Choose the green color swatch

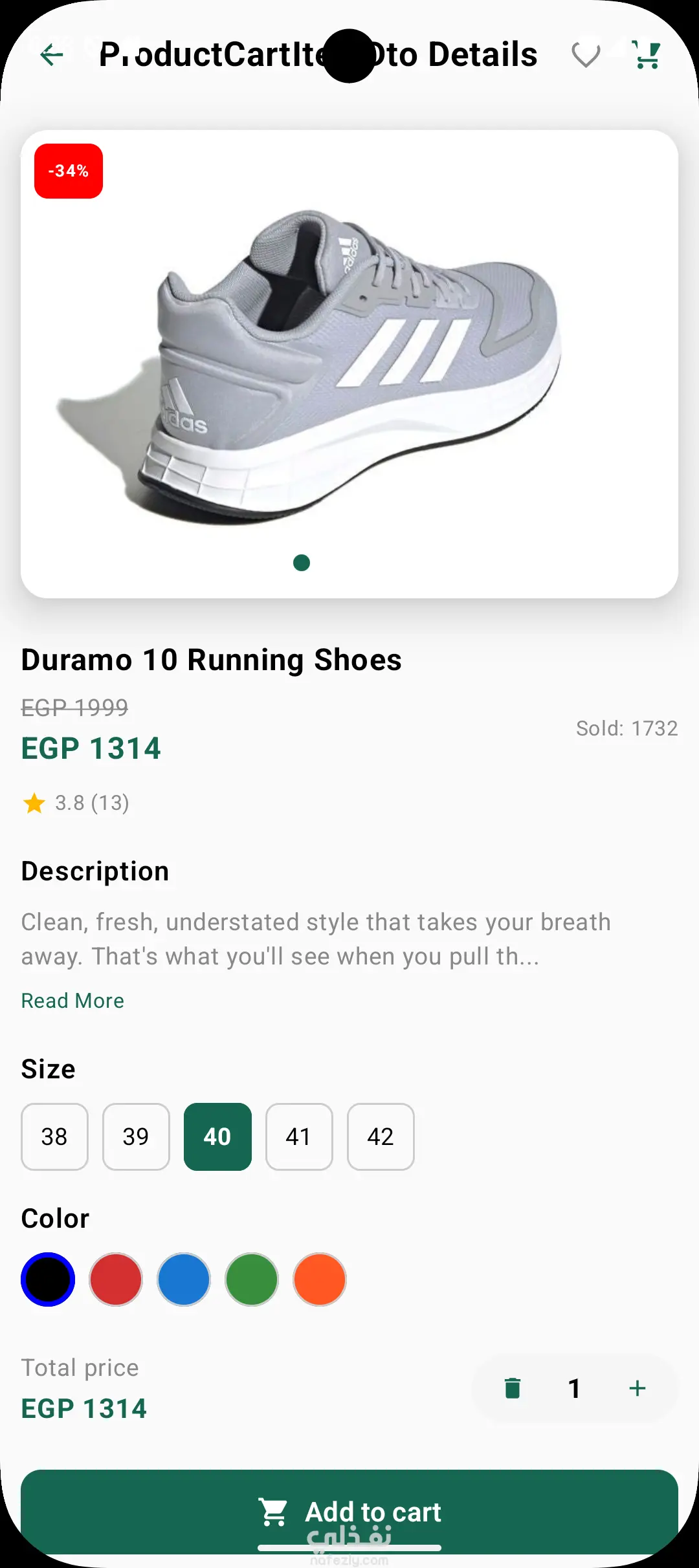click(x=252, y=1279)
